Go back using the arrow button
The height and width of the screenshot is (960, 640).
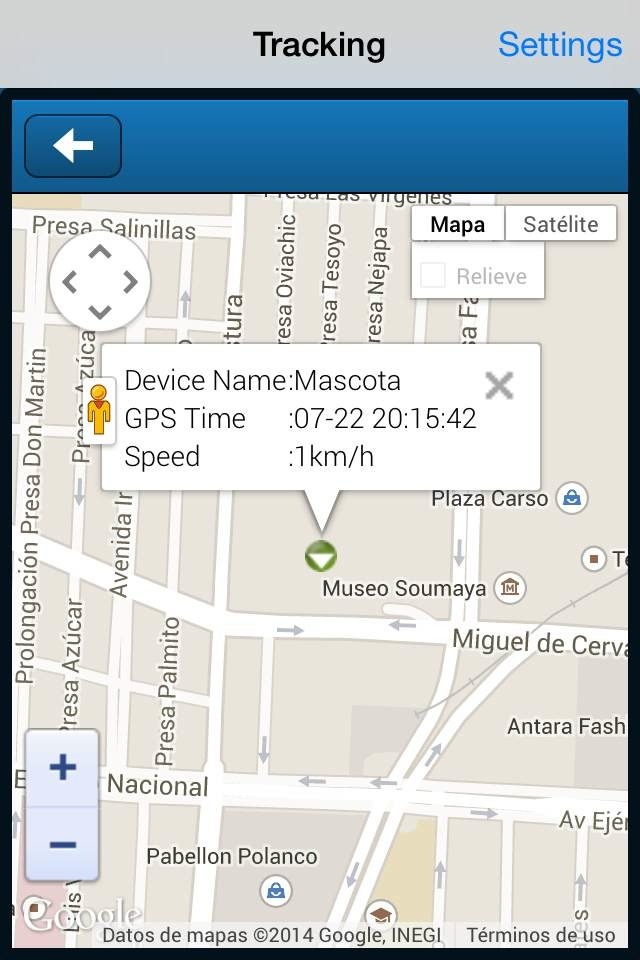(73, 147)
